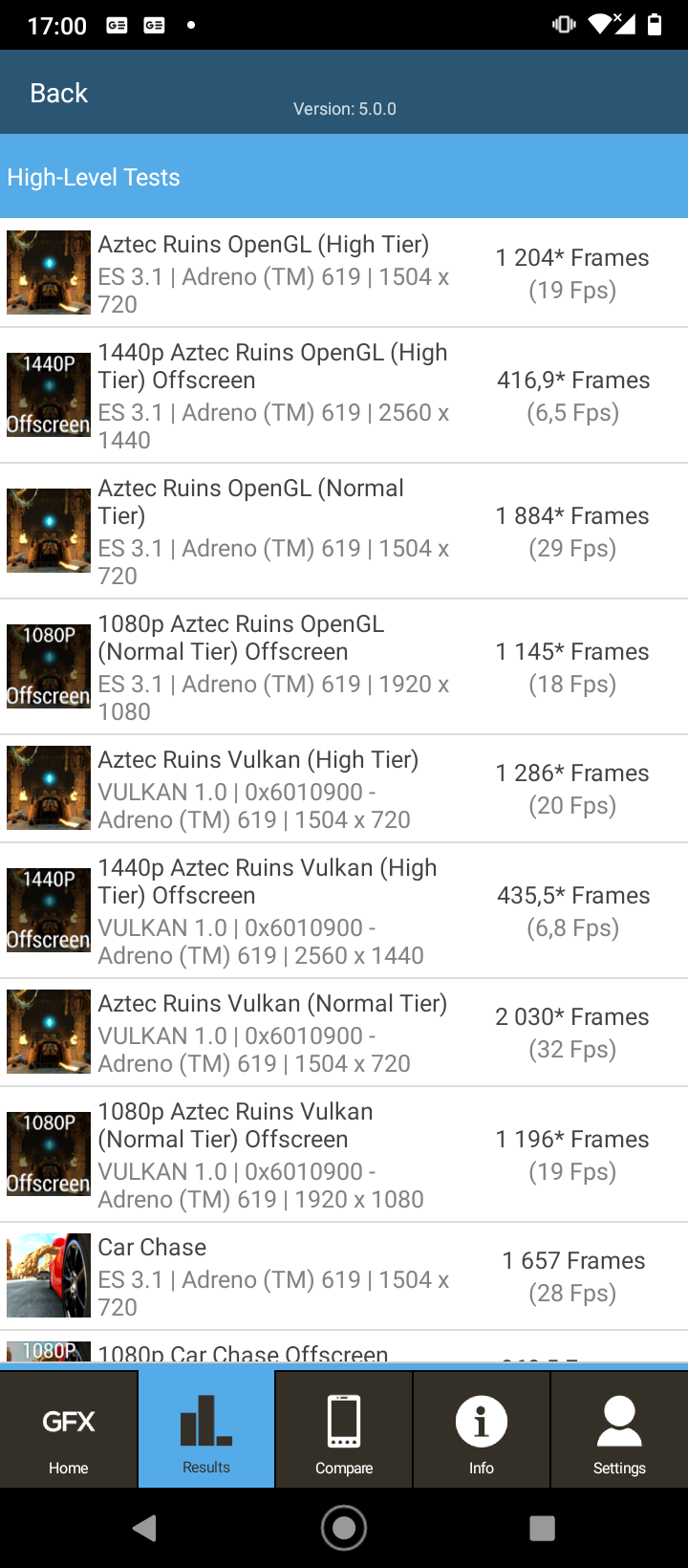Select Aztec Ruins Vulkan (Normal Tier) result
688x1568 pixels.
click(344, 1033)
